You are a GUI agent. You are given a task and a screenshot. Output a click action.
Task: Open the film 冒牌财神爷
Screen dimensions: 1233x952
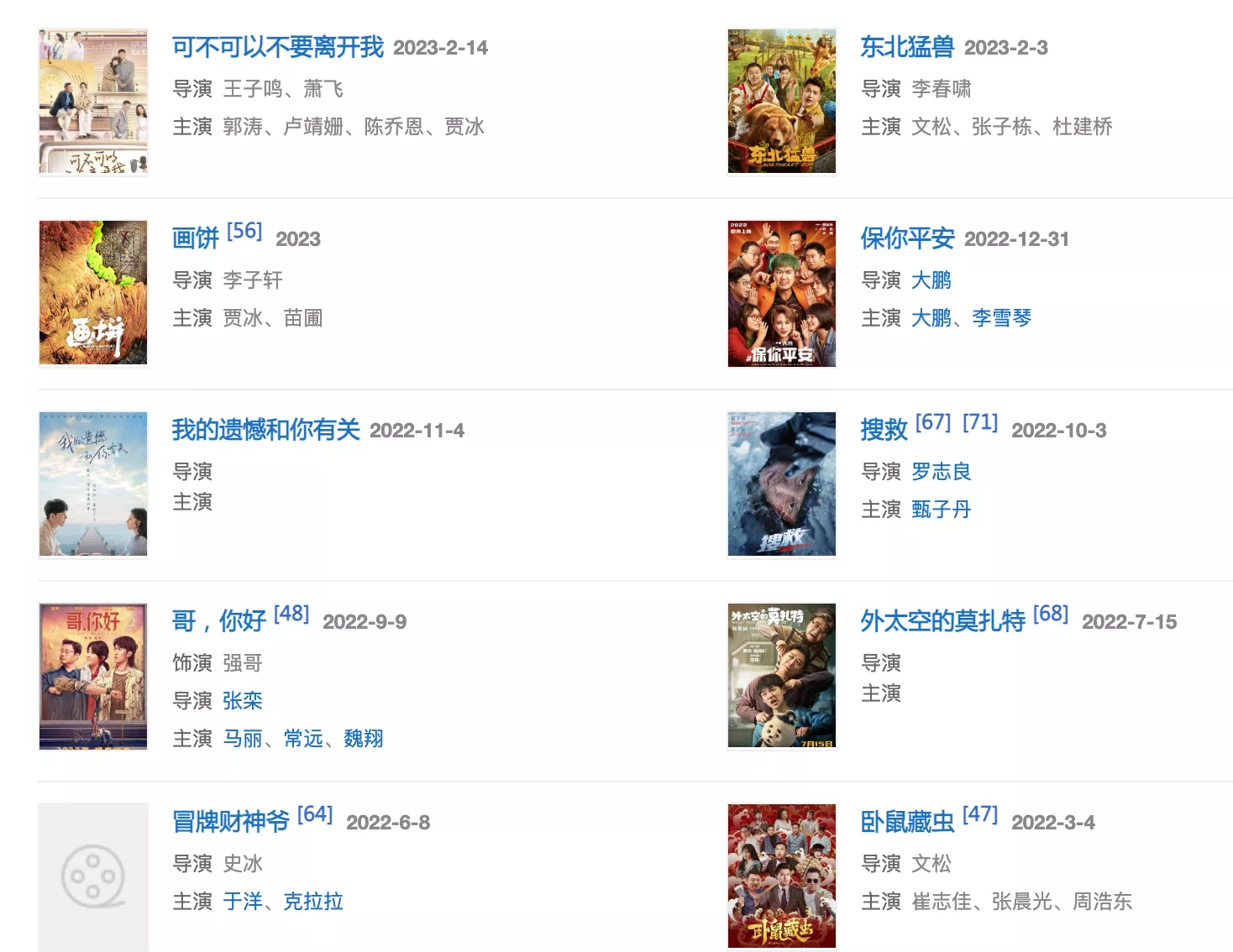230,822
